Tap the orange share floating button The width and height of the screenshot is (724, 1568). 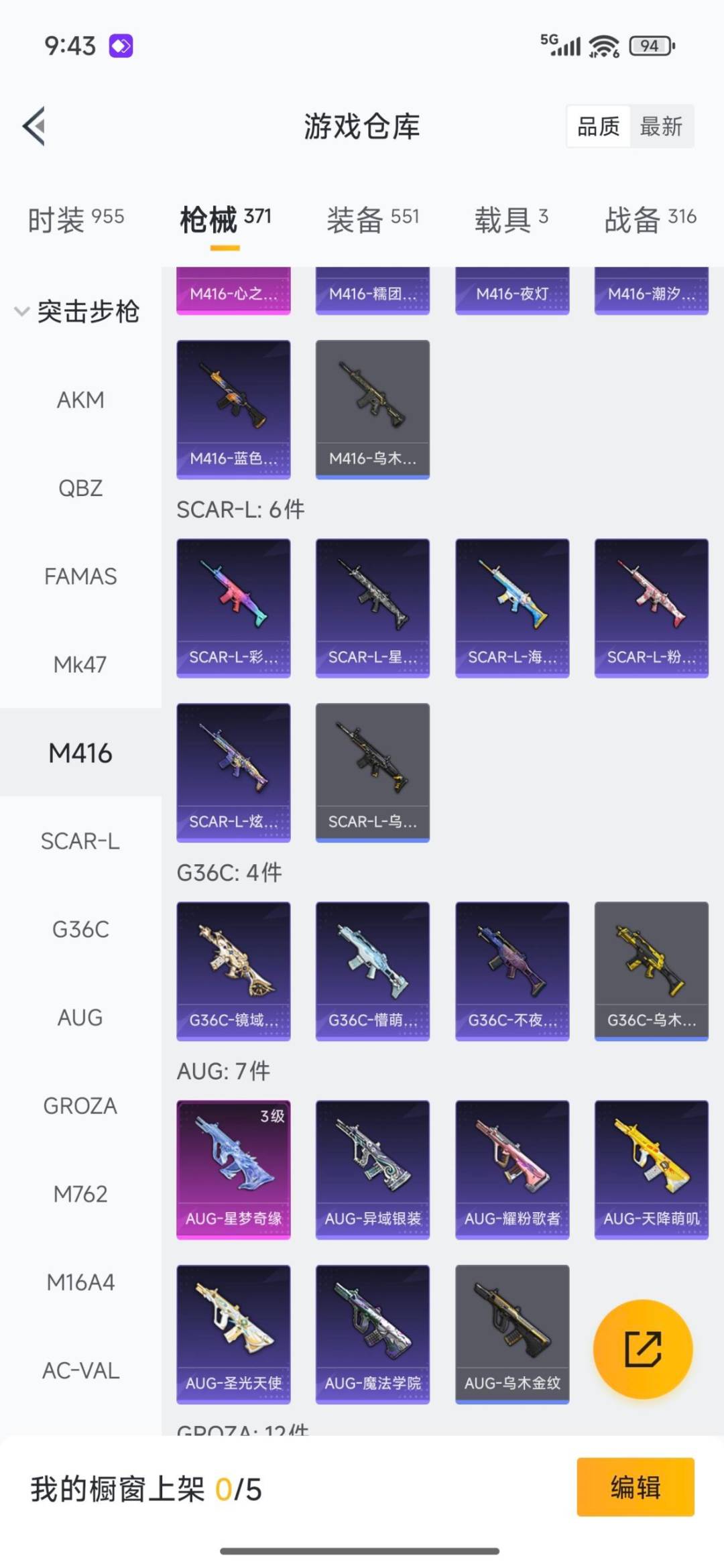643,1349
